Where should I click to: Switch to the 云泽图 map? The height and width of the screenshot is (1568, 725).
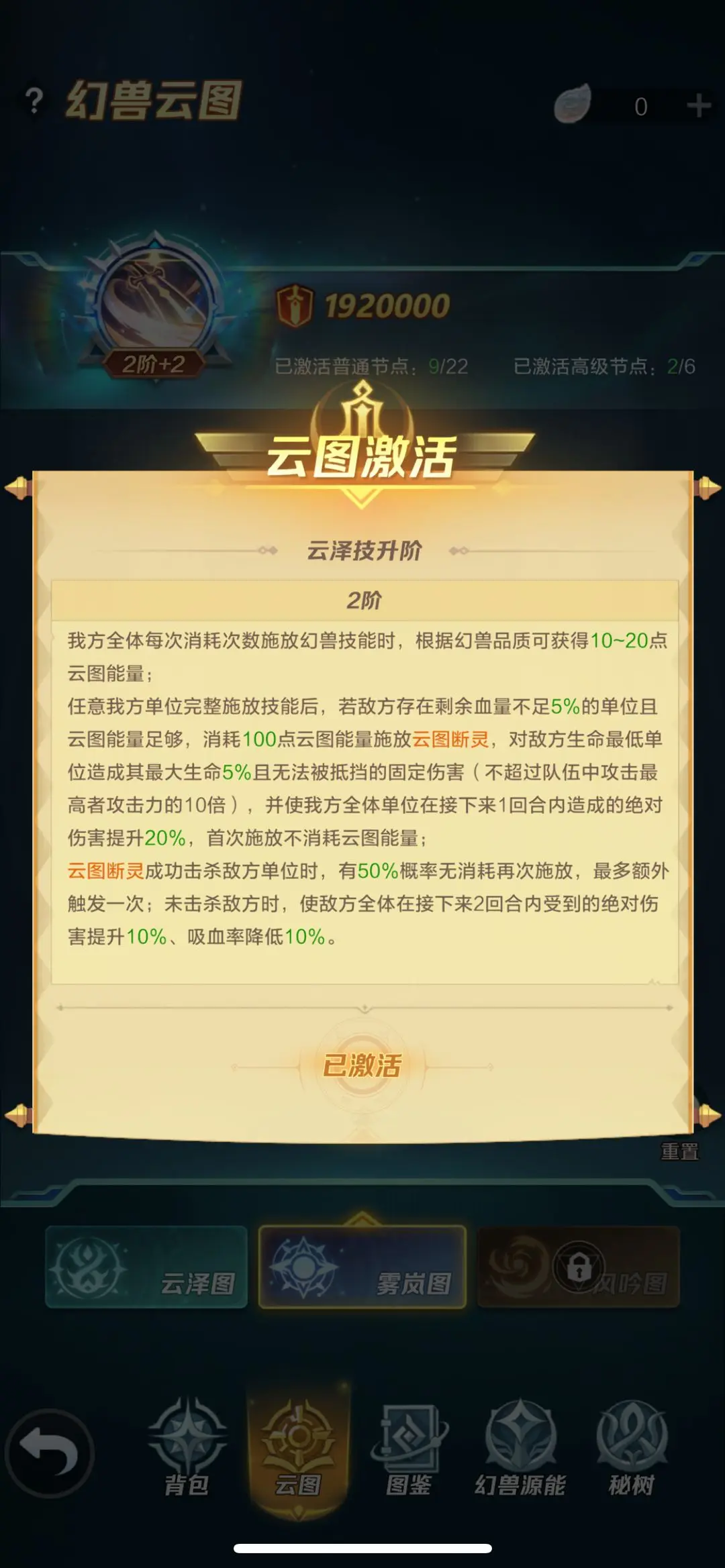point(146,1267)
